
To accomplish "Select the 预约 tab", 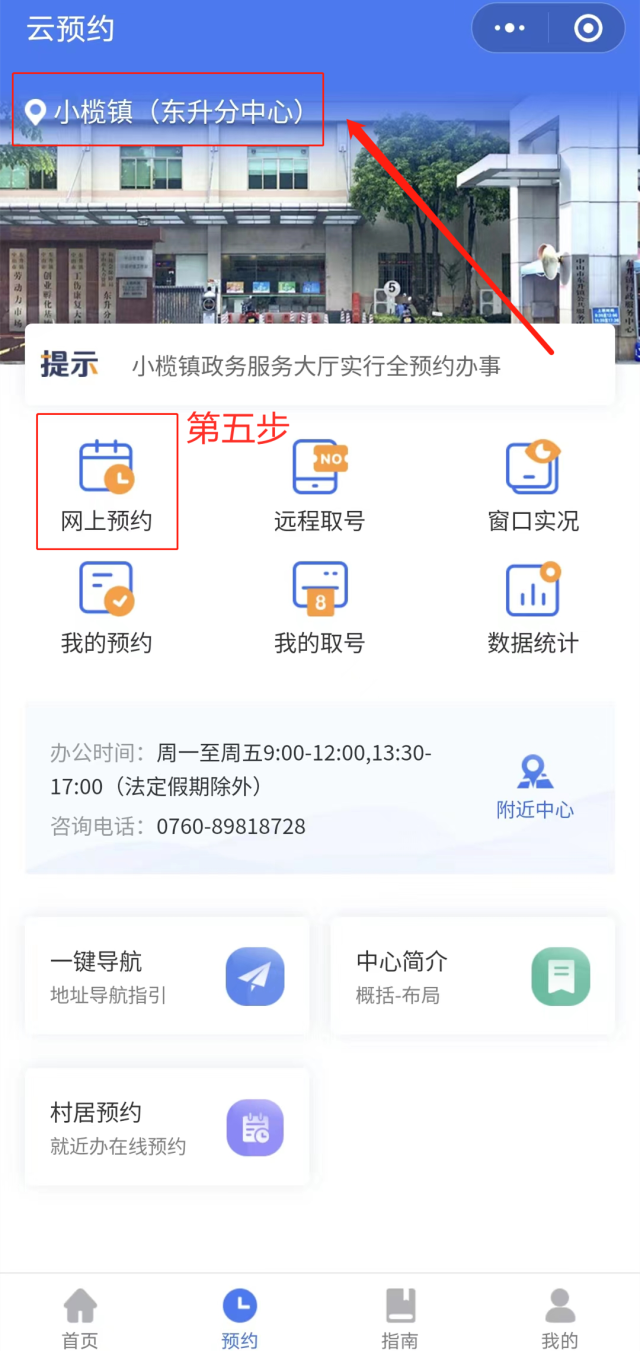I will (x=240, y=1318).
